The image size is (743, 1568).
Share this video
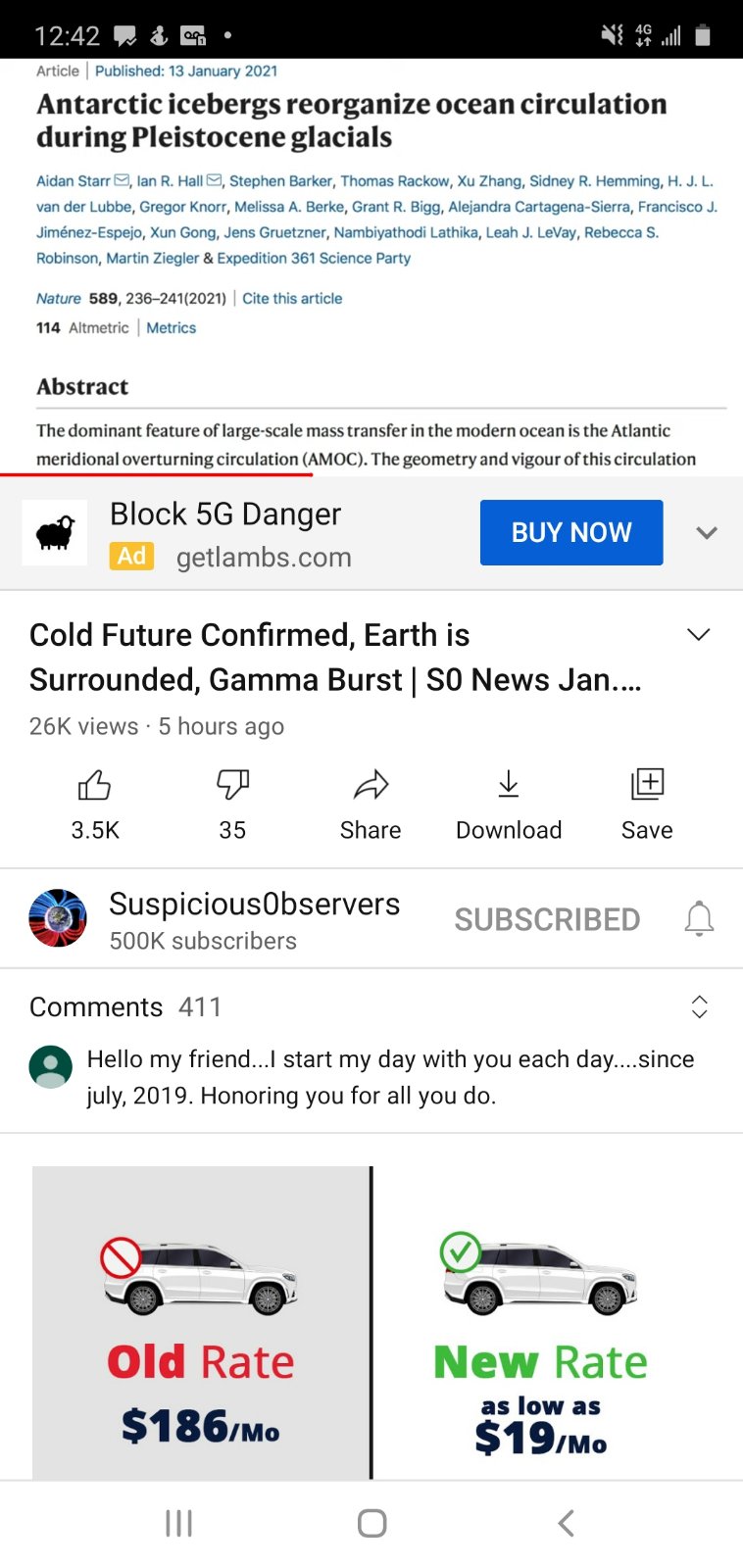coord(371,801)
